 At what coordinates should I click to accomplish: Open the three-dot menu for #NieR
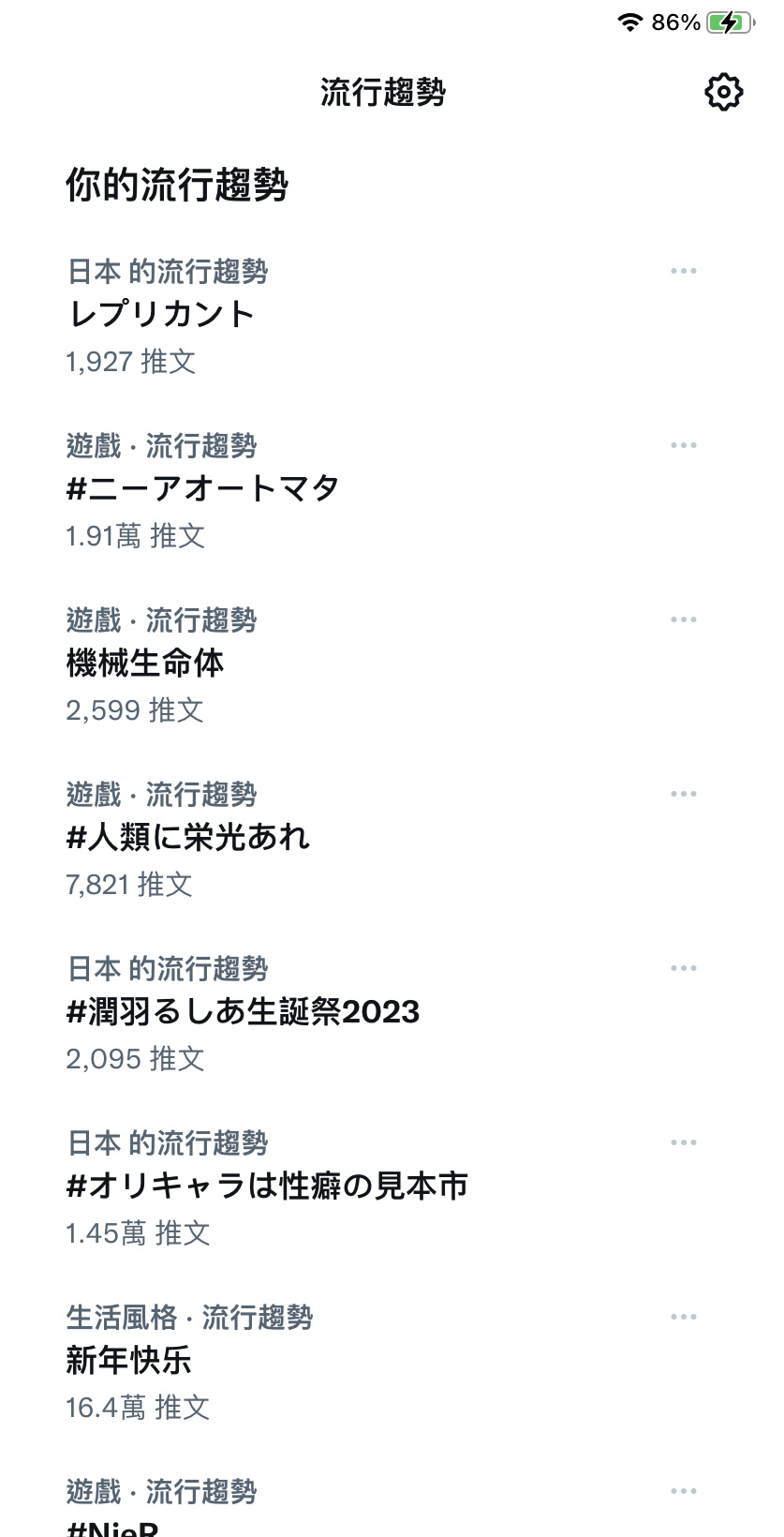coord(684,1491)
